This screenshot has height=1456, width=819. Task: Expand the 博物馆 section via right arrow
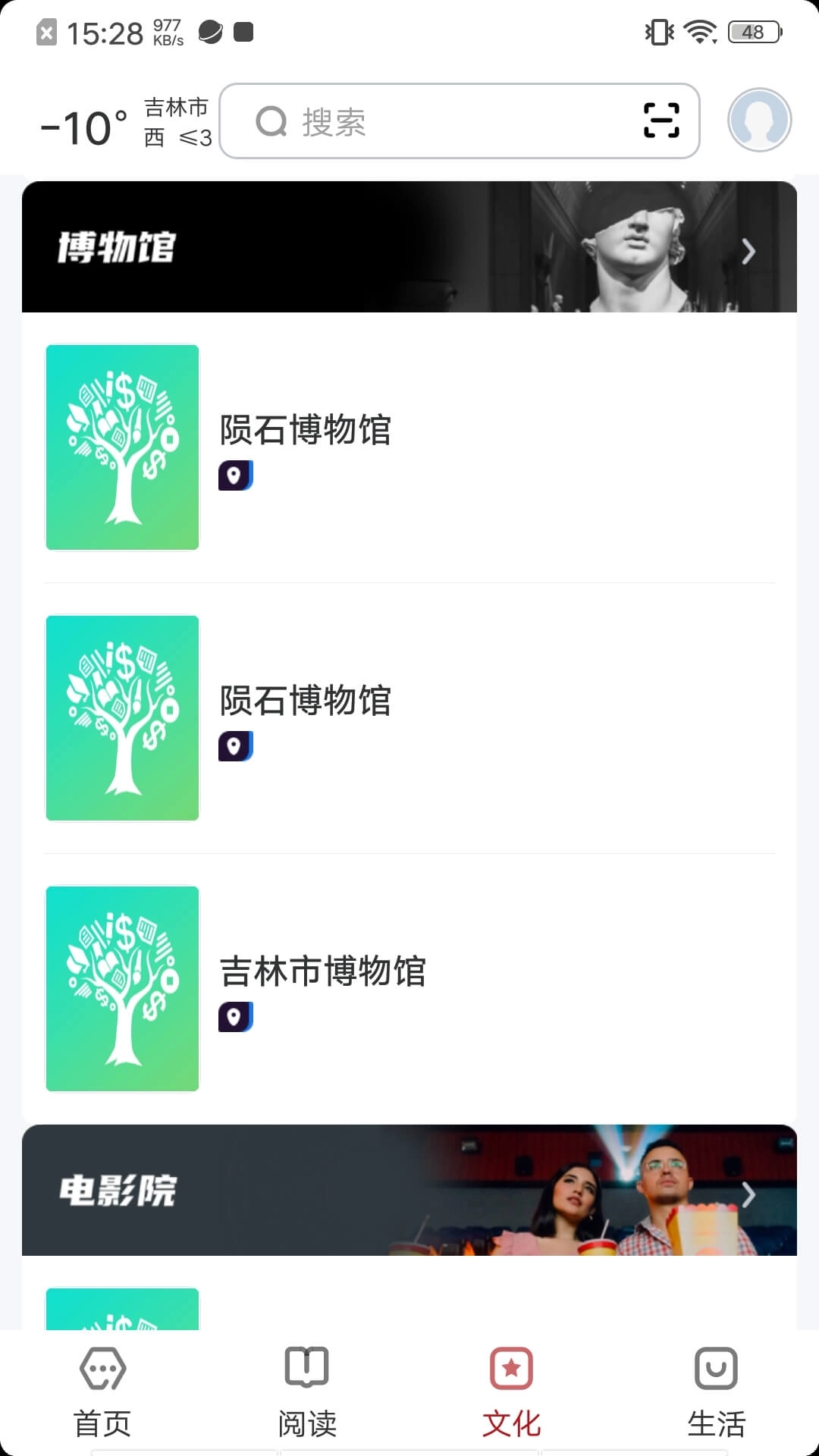[749, 251]
